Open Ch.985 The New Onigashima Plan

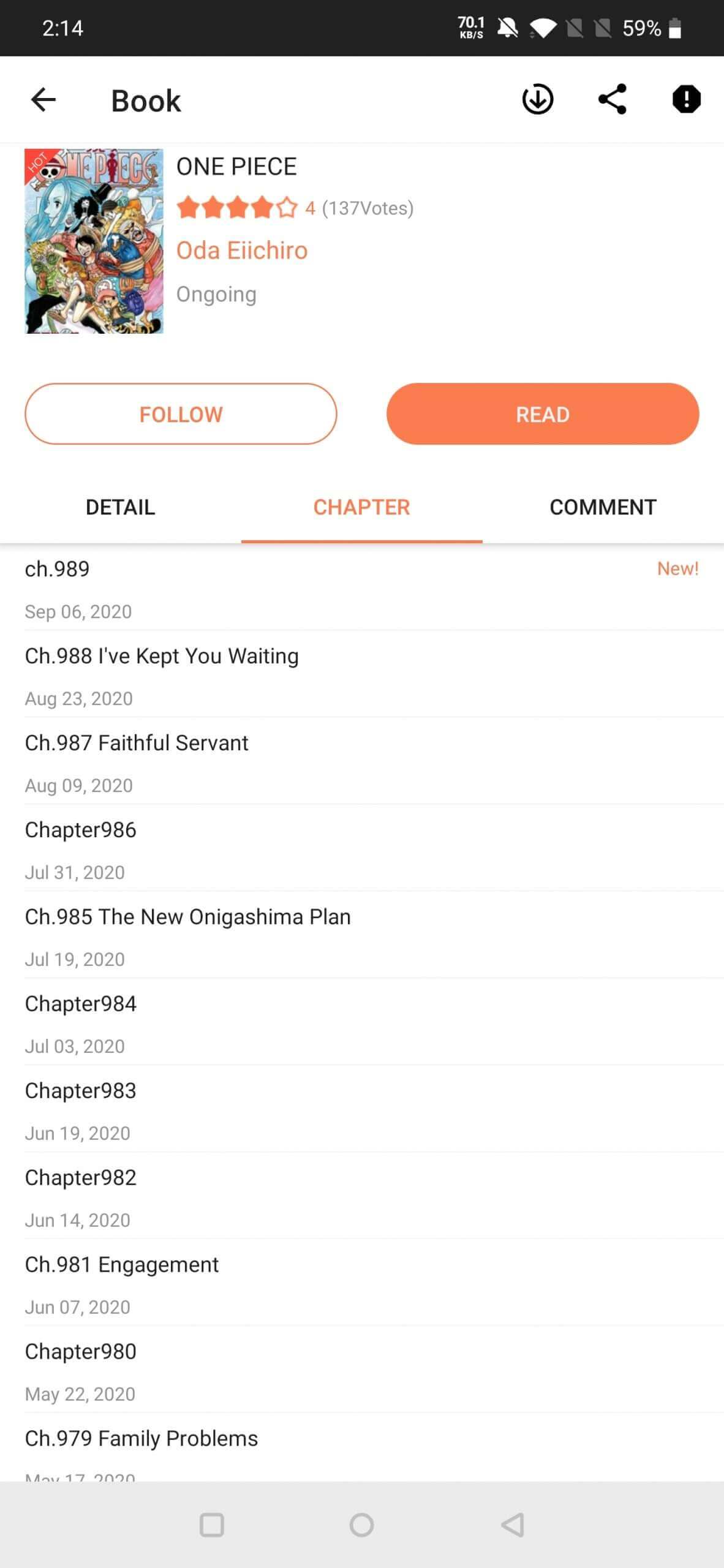click(x=362, y=935)
